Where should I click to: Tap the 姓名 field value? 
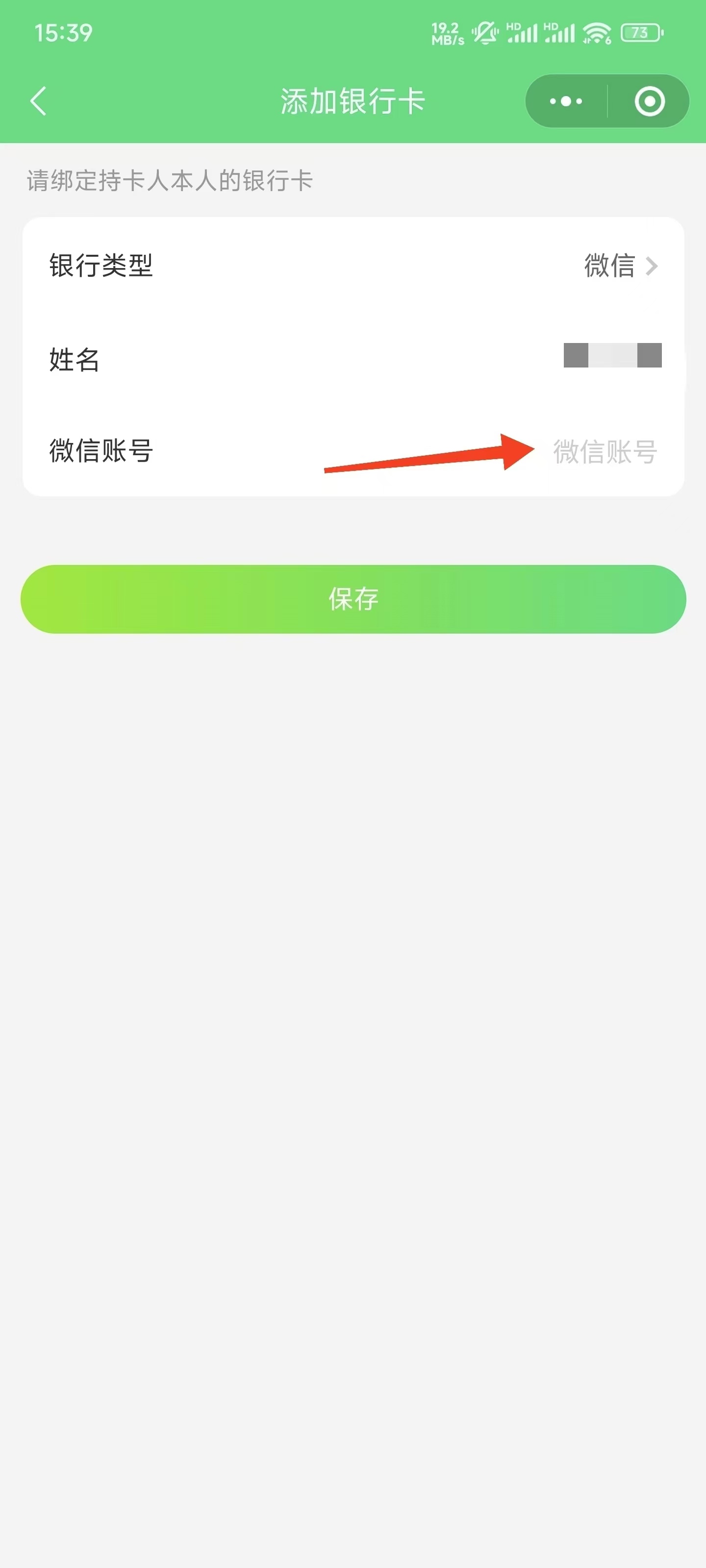611,355
